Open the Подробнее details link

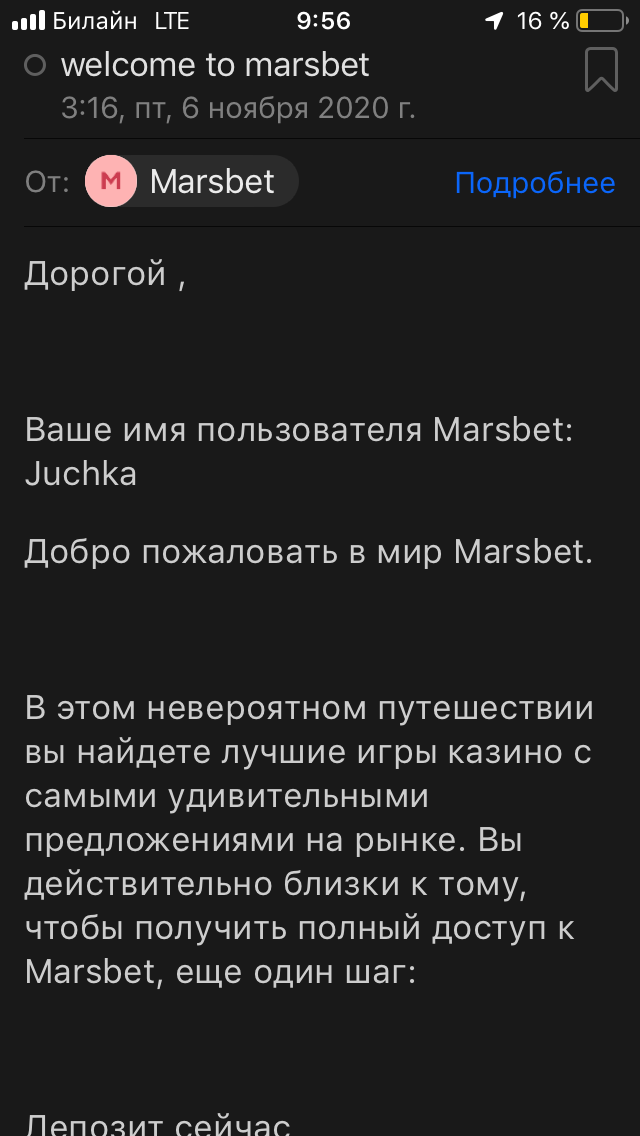(535, 183)
